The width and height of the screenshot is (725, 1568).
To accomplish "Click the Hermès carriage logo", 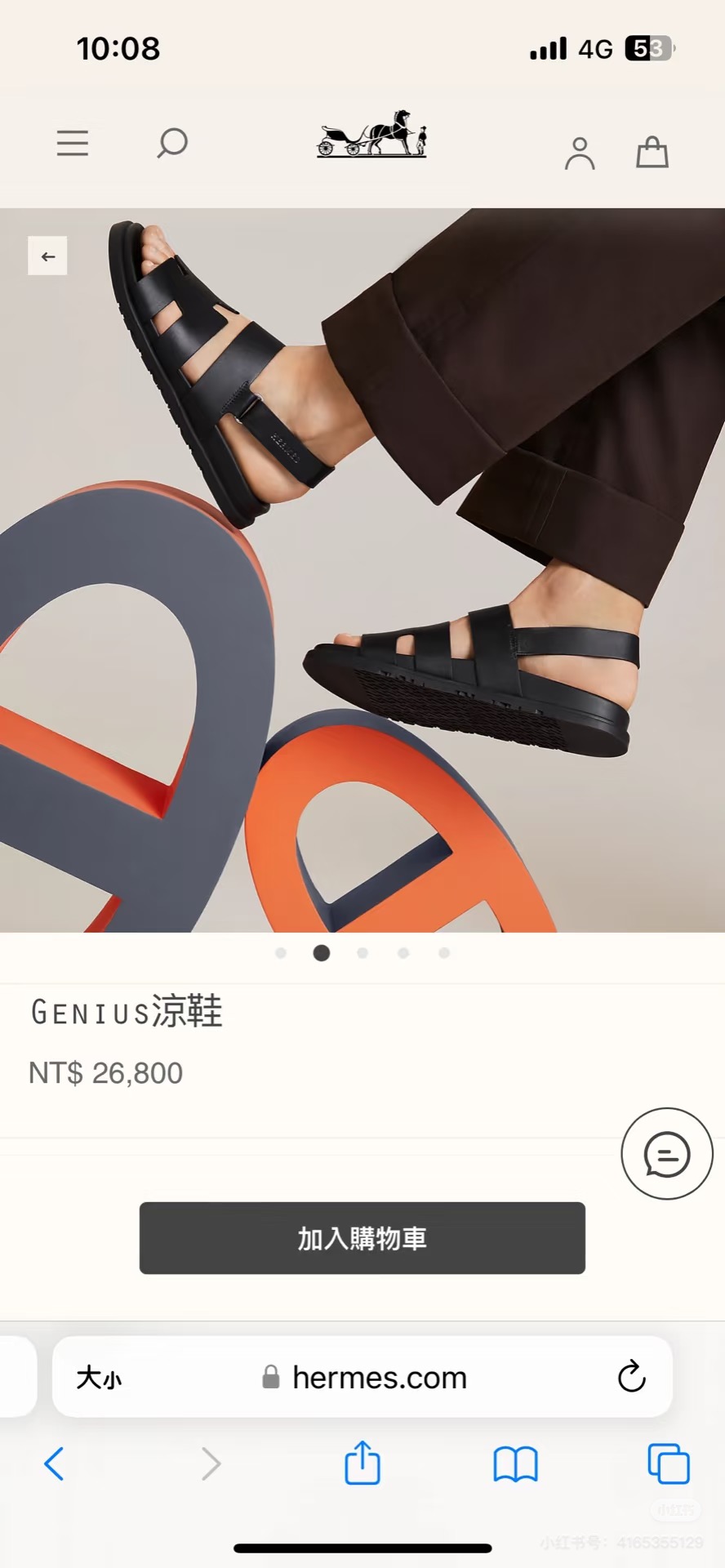I will (x=371, y=139).
